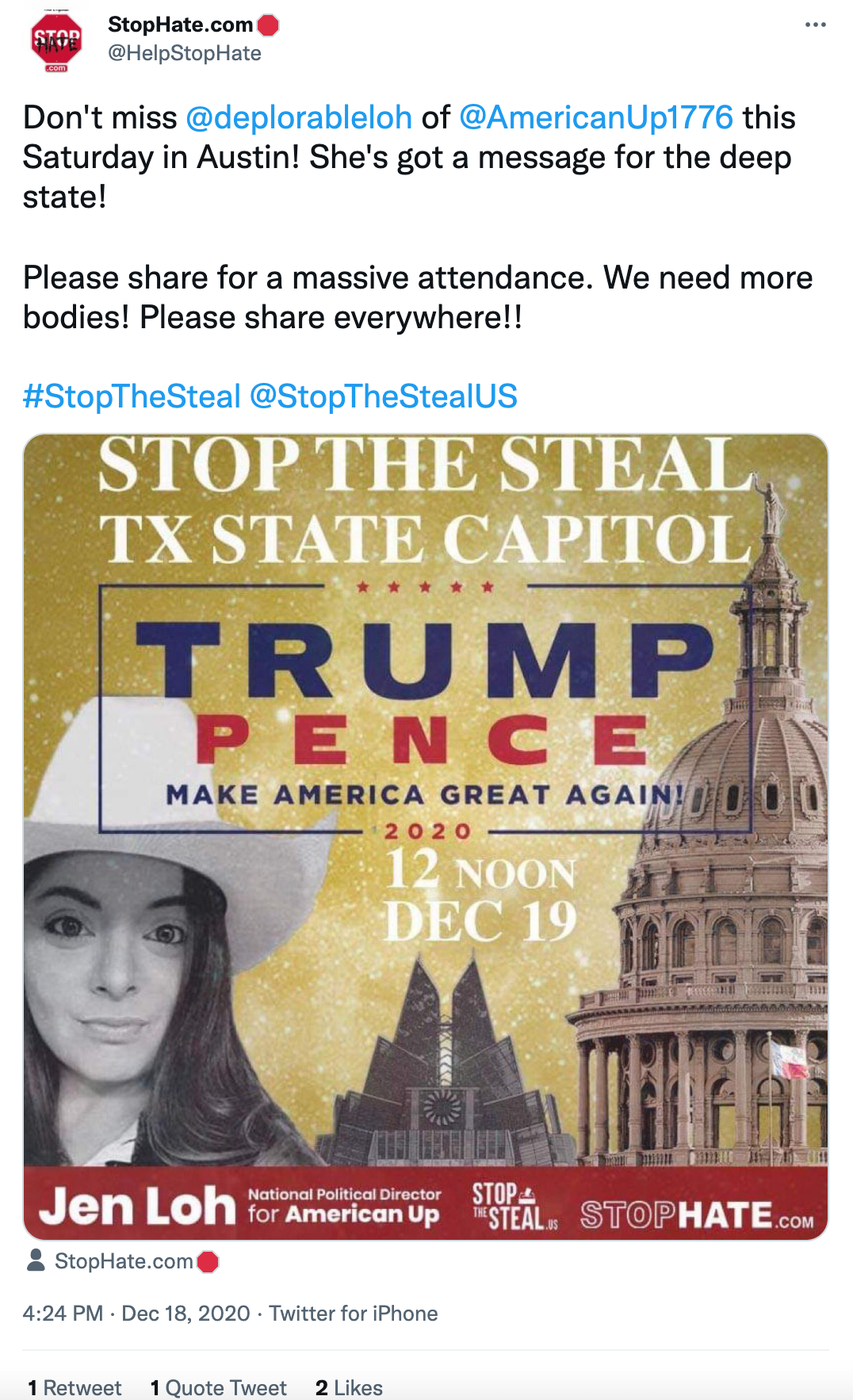Image resolution: width=853 pixels, height=1400 pixels.
Task: View the tweet's 1 Retweet list
Action: point(75,1387)
